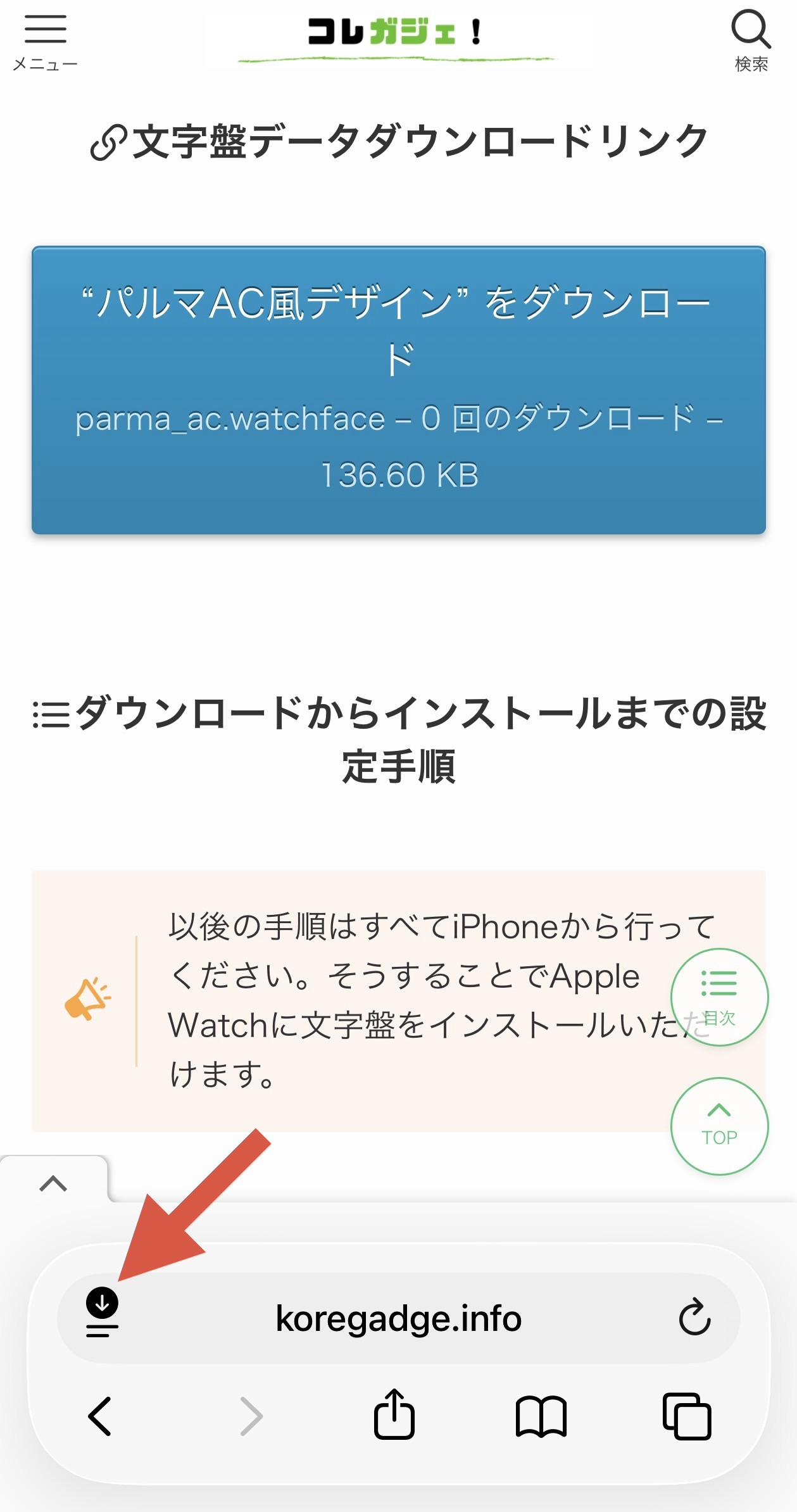Viewport: 797px width, 1512px height.
Task: Jump back to TOP of page
Action: pyautogui.click(x=719, y=1126)
